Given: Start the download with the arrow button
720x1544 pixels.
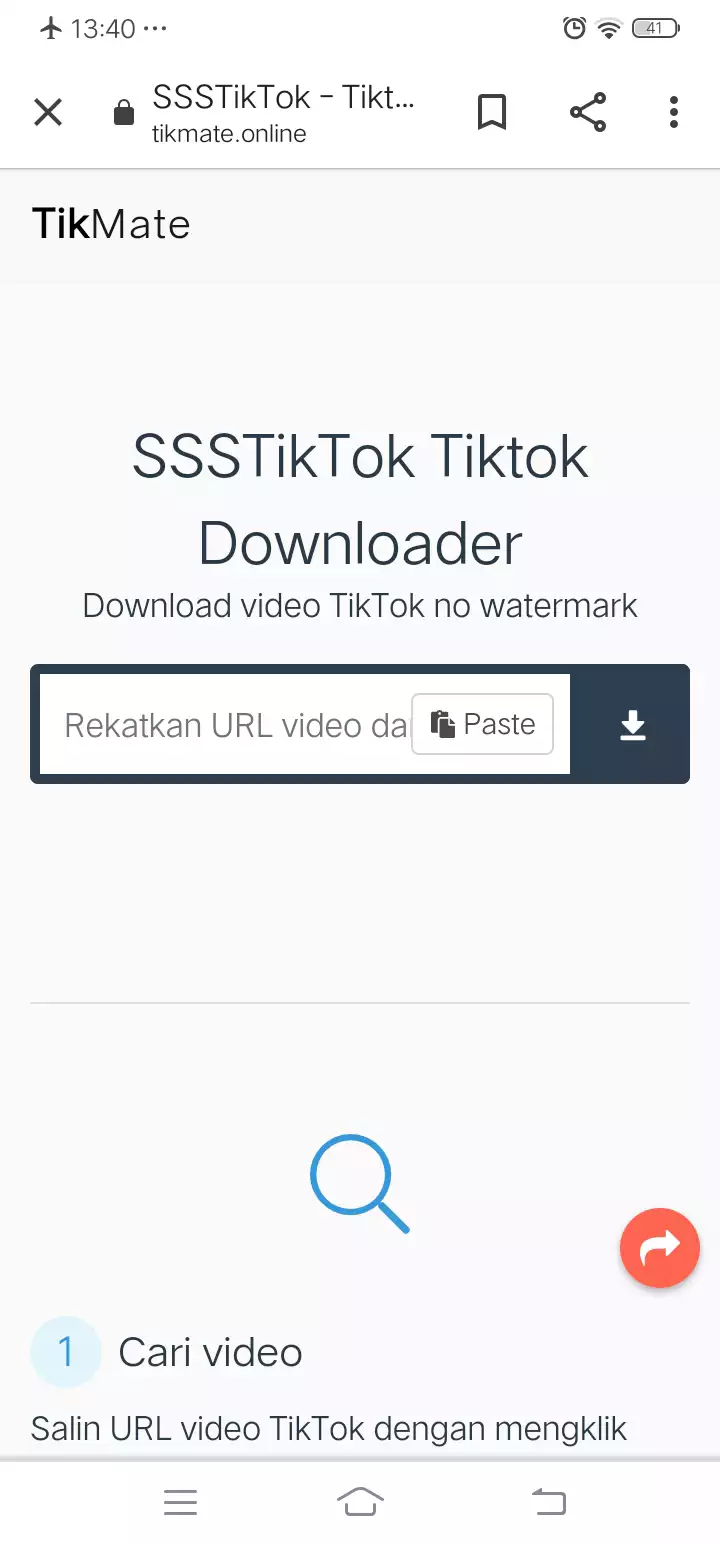Looking at the screenshot, I should pos(632,725).
